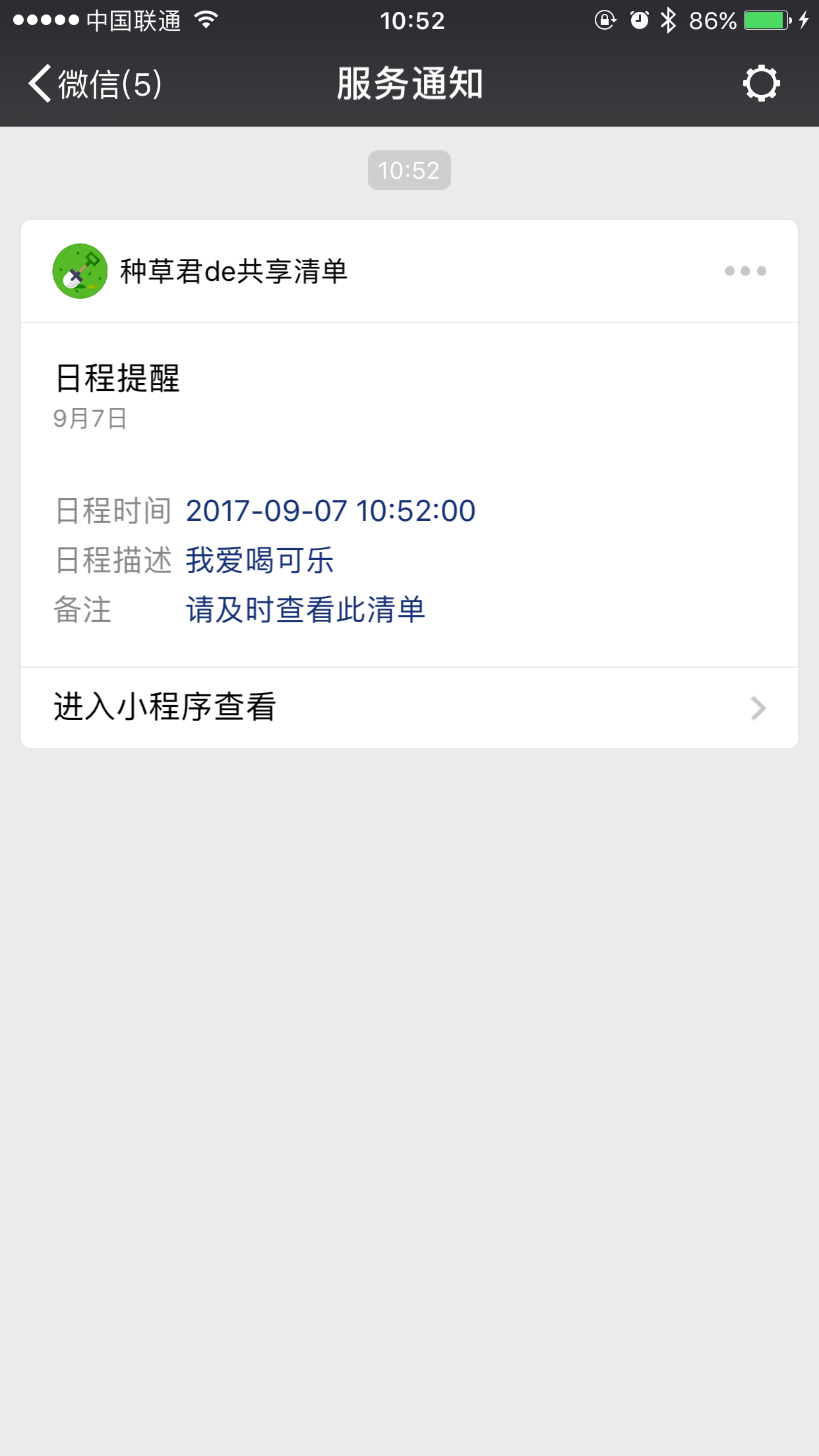The image size is (819, 1456).
Task: Open the service notification settings gear
Action: click(x=761, y=83)
